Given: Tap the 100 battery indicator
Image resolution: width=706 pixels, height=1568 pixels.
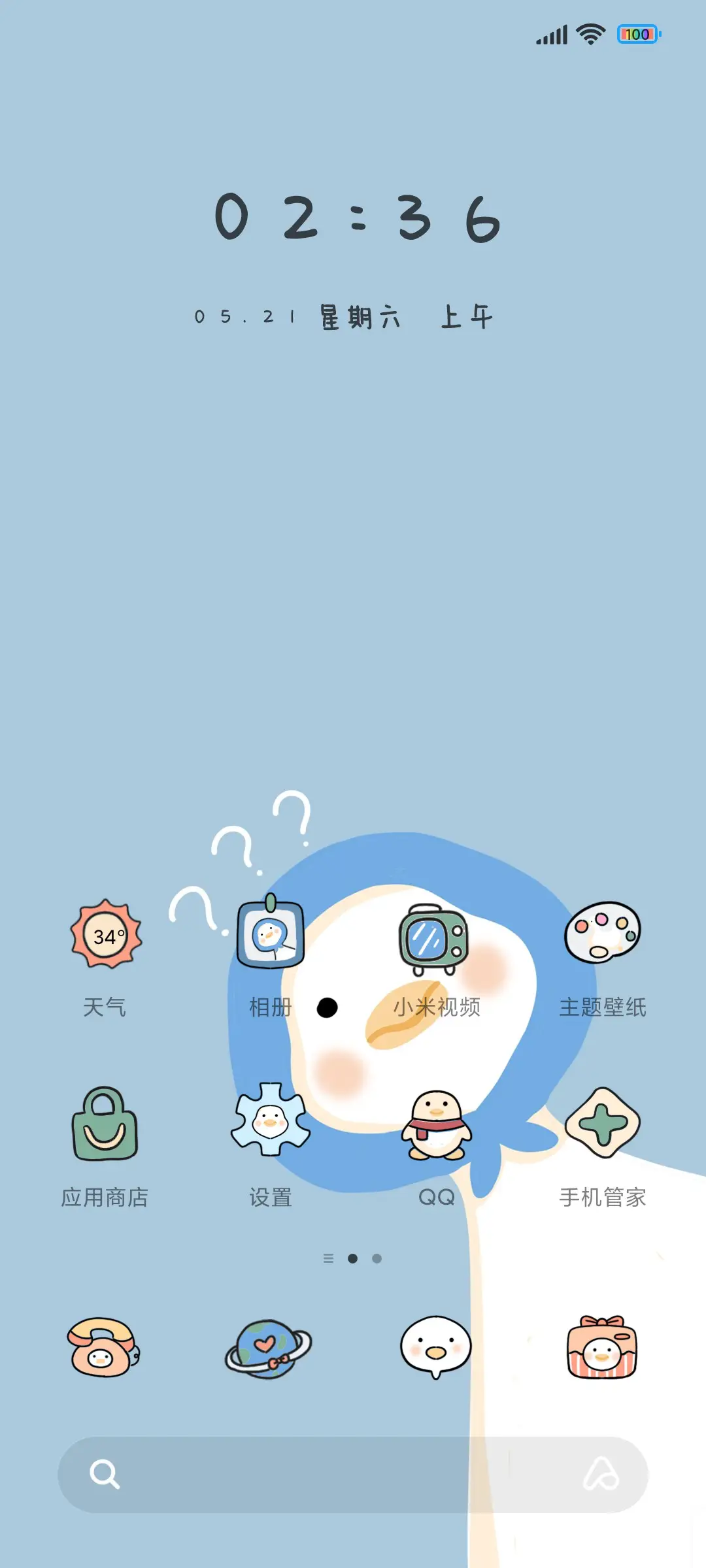Looking at the screenshot, I should pyautogui.click(x=638, y=34).
